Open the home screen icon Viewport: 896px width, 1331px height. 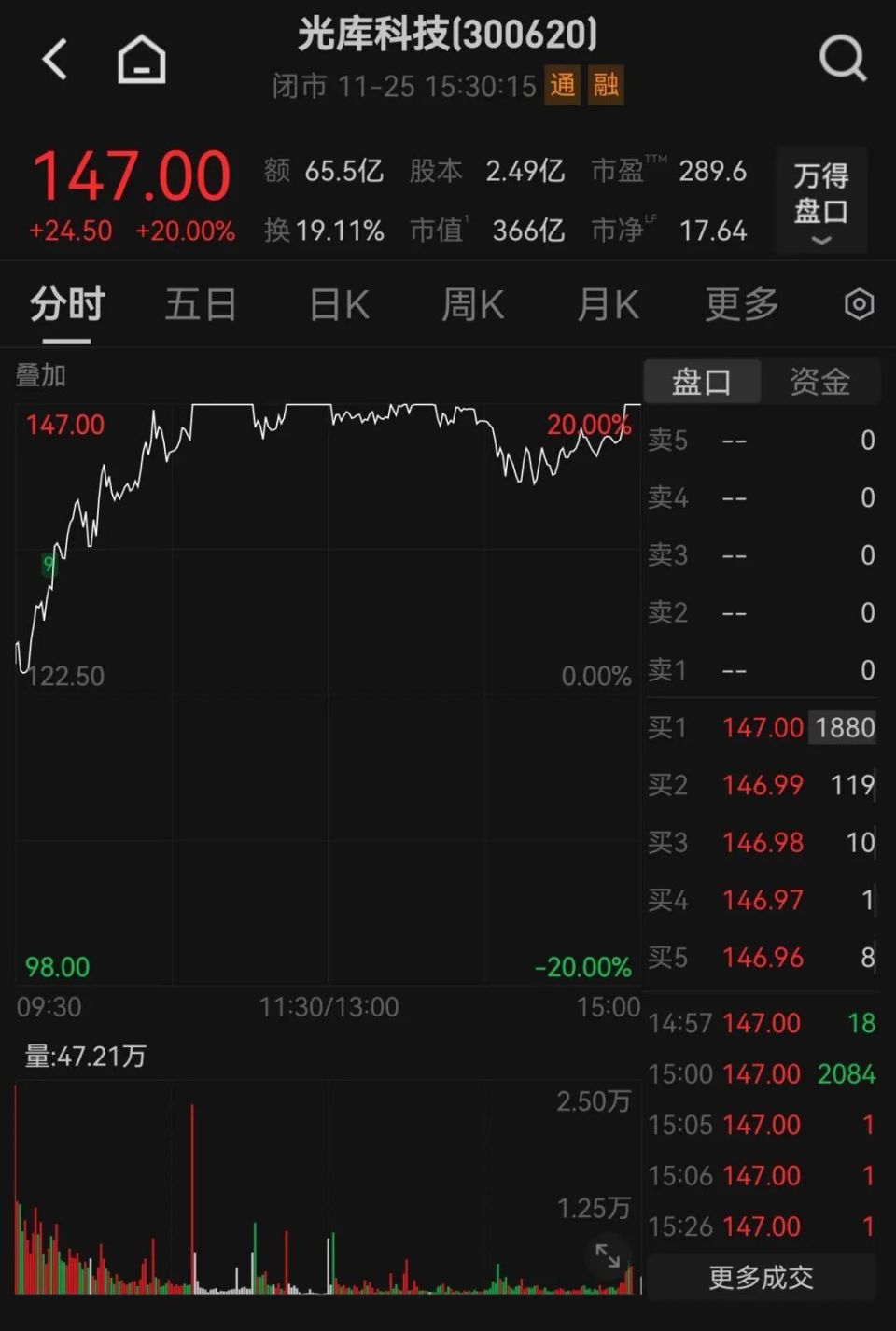[142, 58]
